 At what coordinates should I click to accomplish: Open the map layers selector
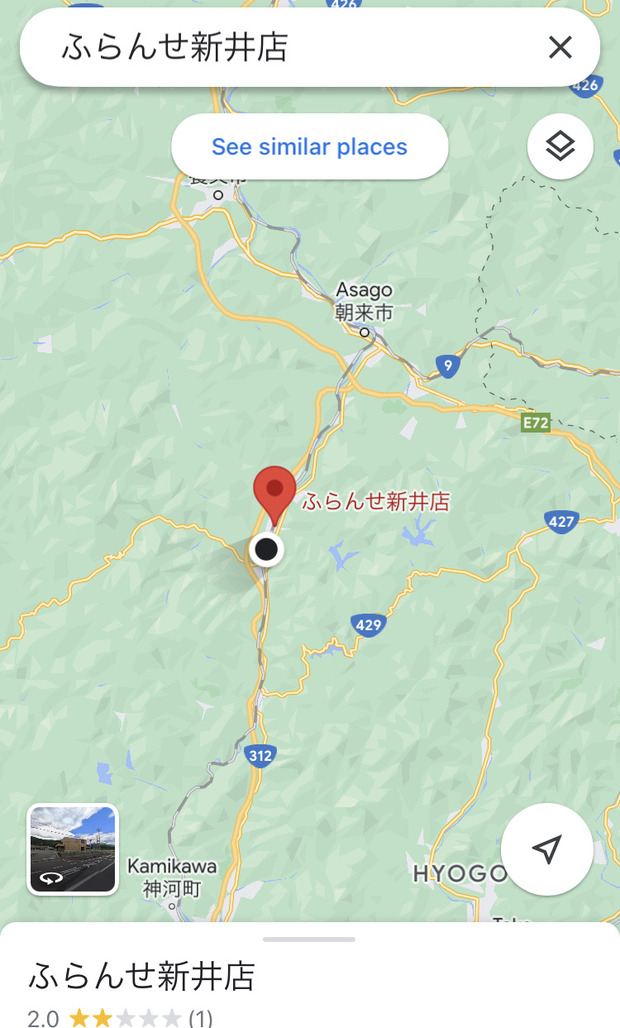[x=560, y=147]
